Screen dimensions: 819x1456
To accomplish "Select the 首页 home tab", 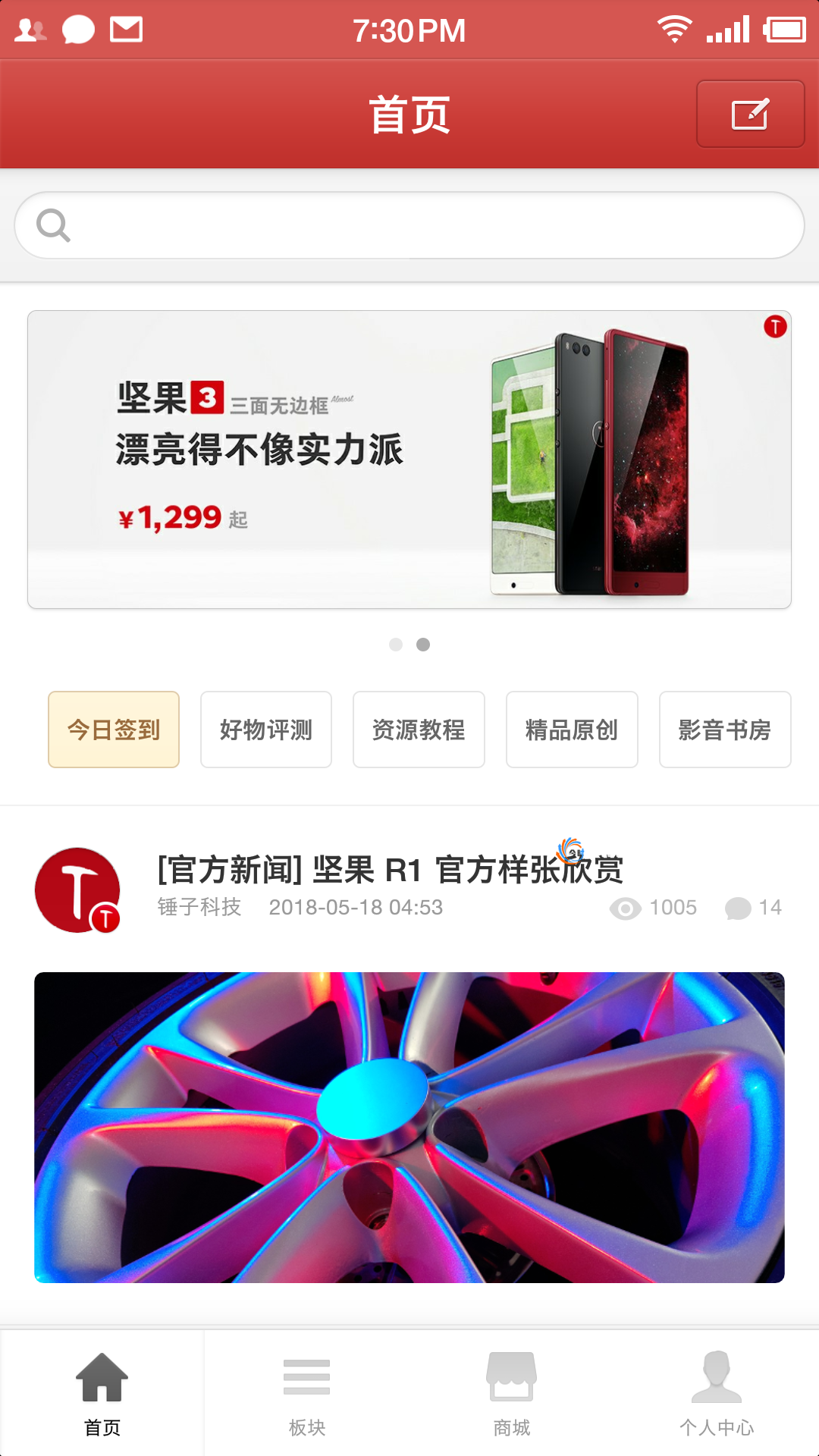I will (102, 1394).
